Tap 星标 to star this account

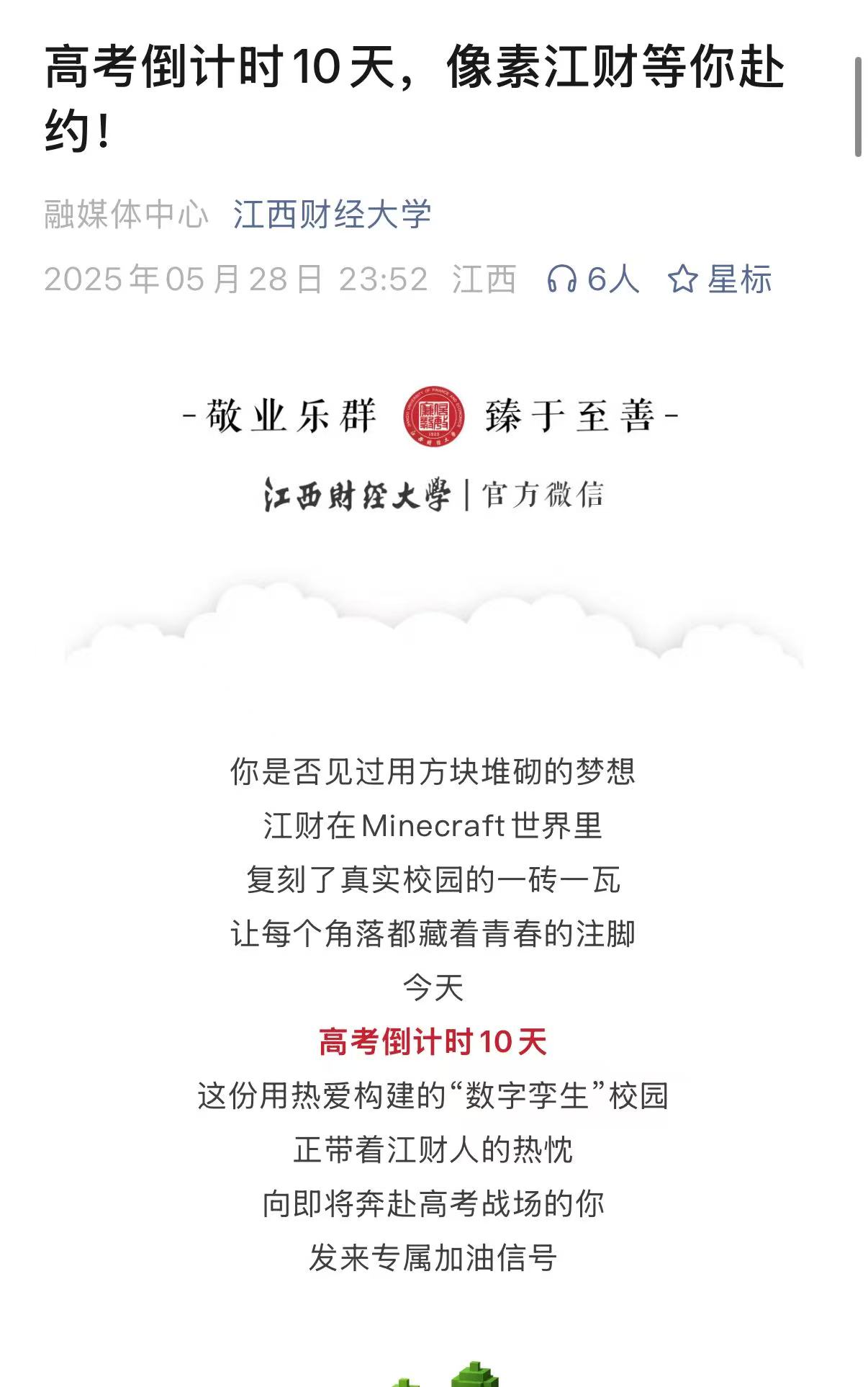pos(719,279)
